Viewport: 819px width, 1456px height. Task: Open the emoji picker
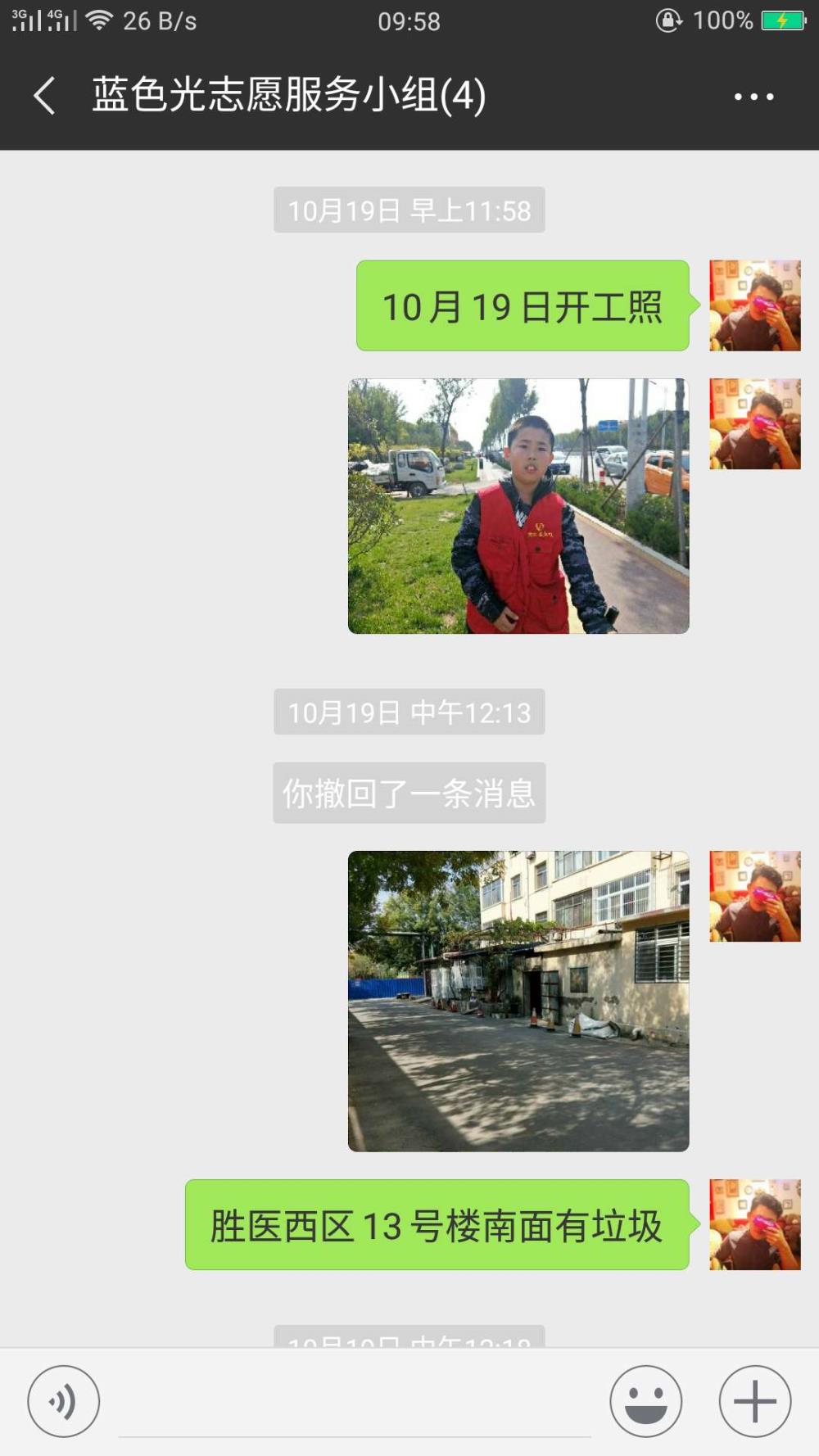click(645, 1401)
